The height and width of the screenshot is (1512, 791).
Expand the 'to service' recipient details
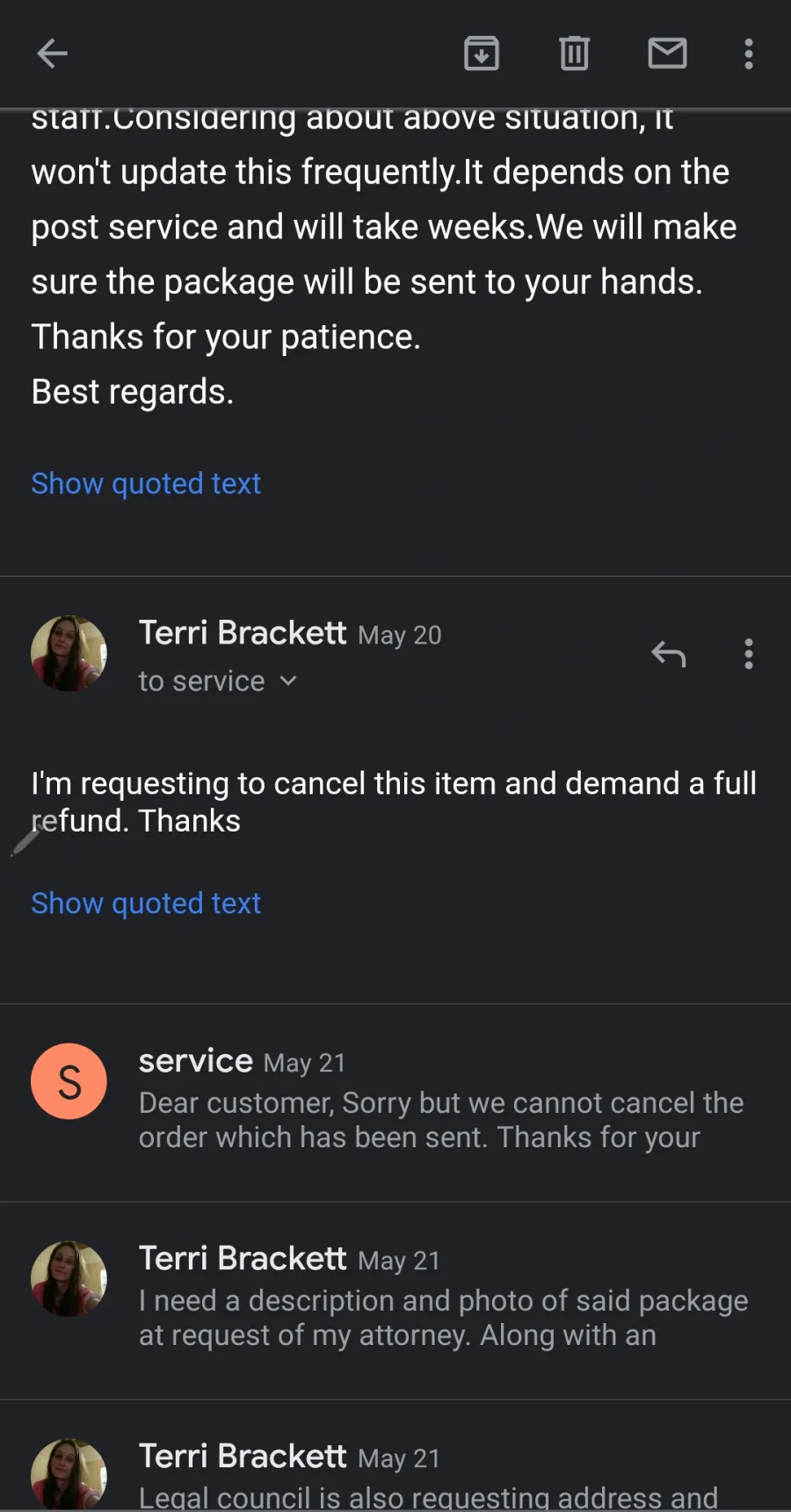coord(217,681)
